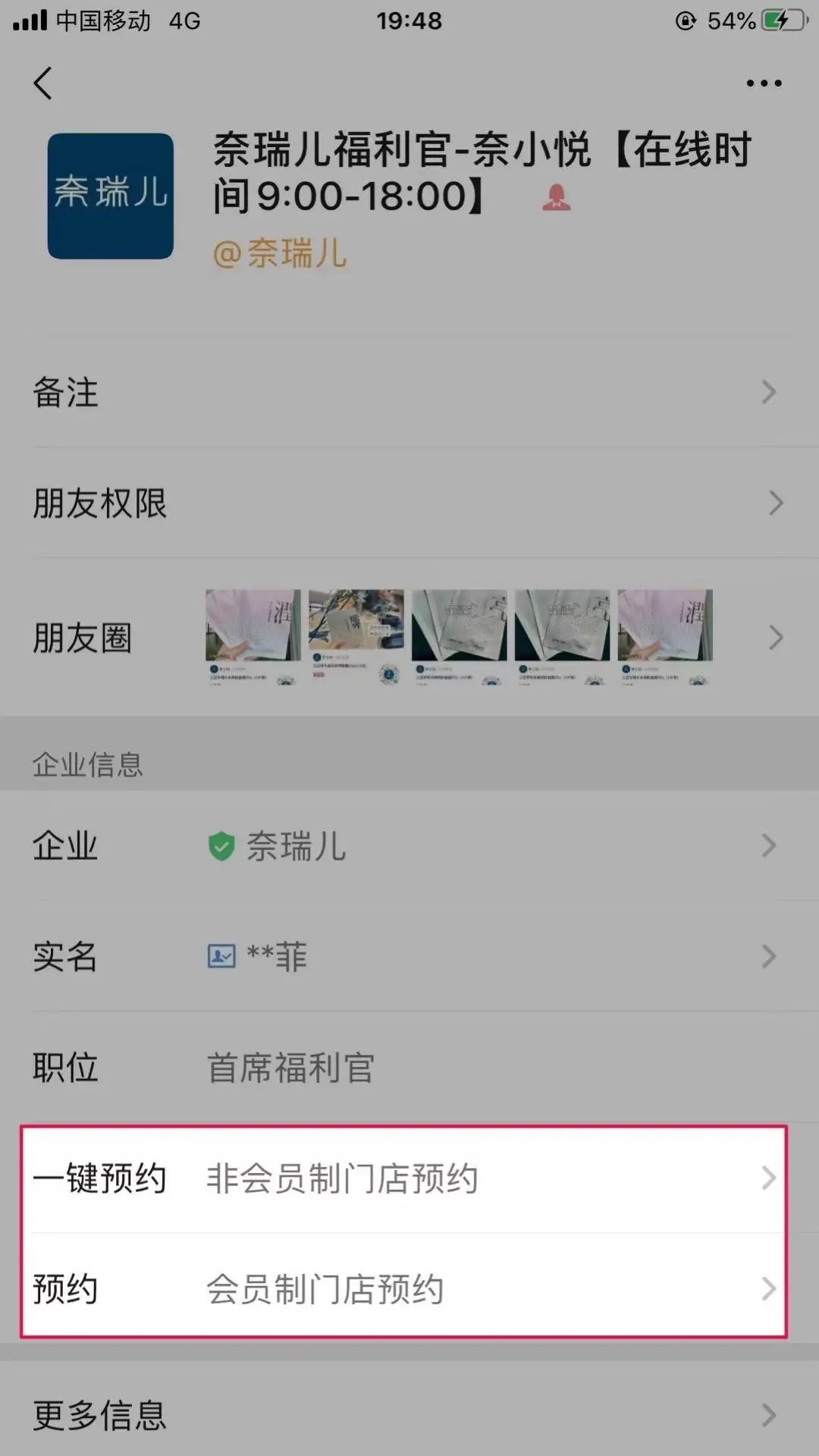Tap the ID card icon beside **菲

(x=221, y=955)
